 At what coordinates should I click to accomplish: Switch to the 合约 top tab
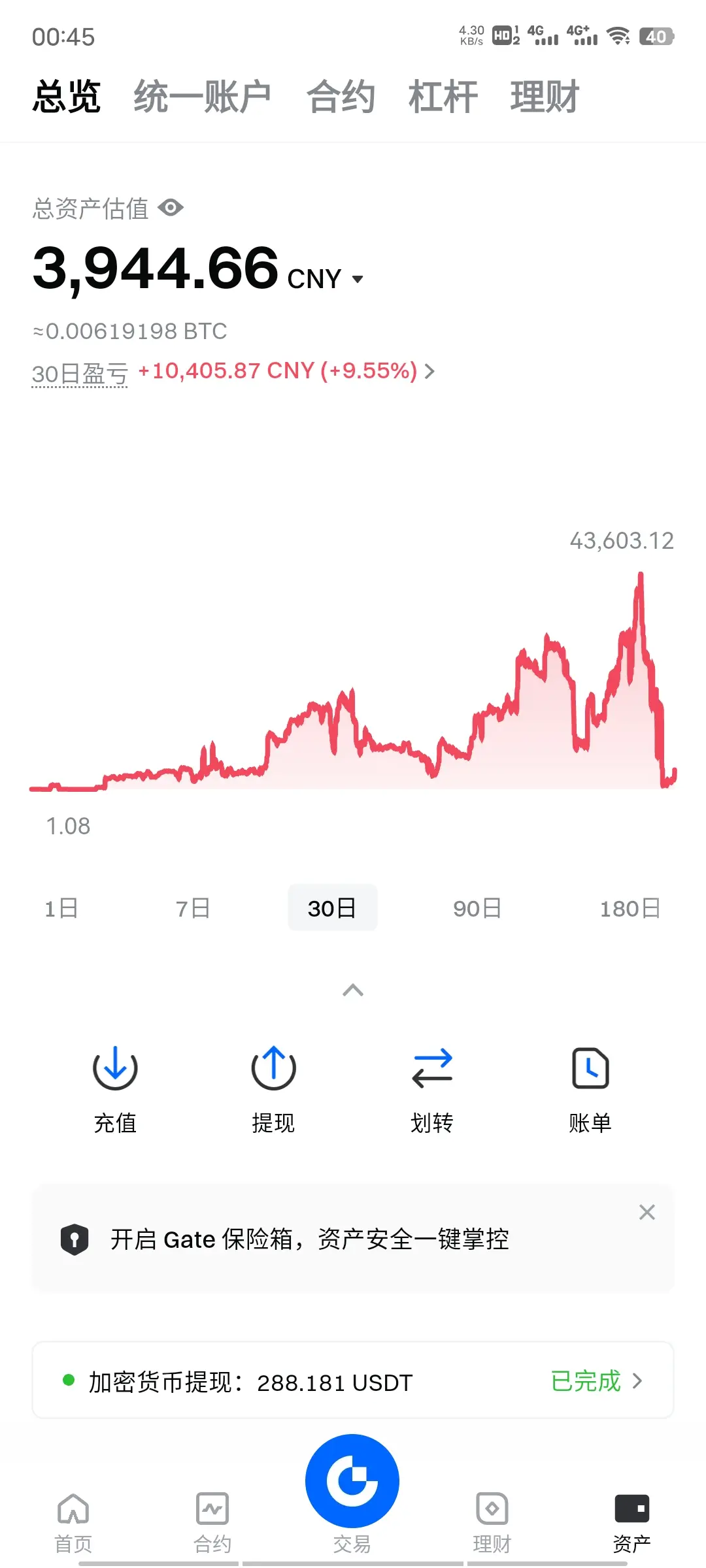pos(341,97)
